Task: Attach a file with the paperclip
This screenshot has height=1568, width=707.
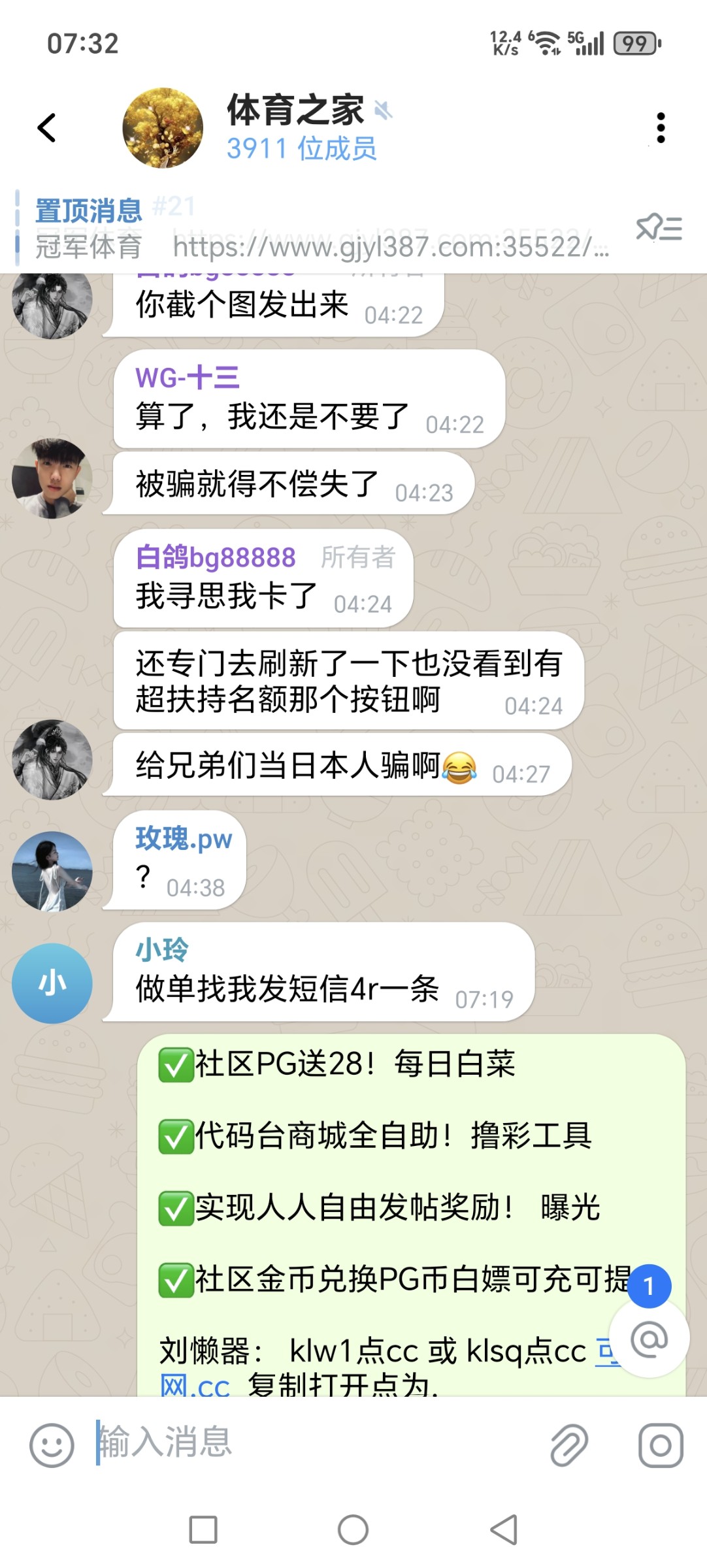Action: (569, 1445)
